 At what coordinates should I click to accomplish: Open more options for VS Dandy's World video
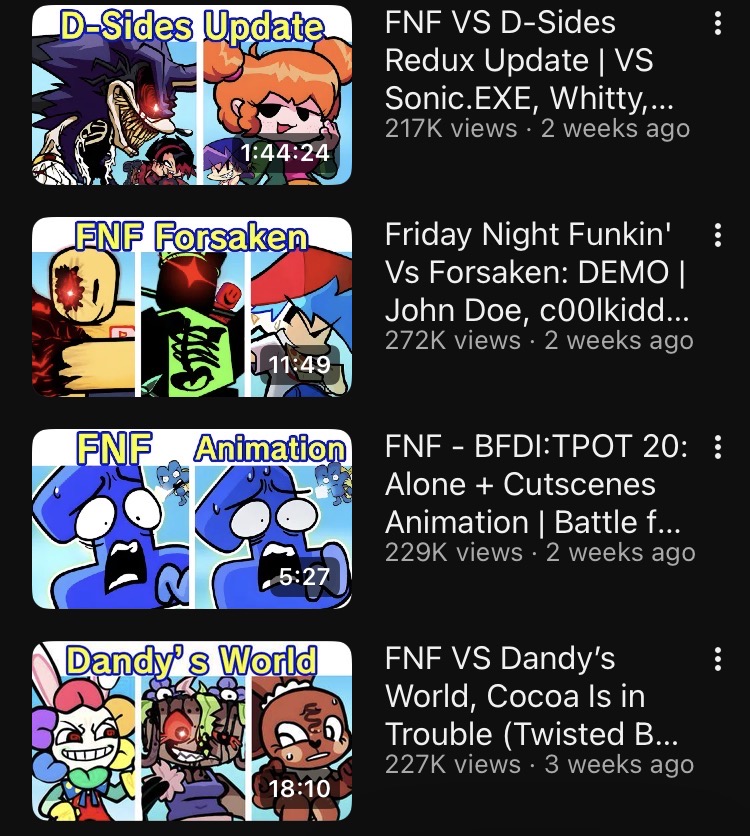[718, 660]
